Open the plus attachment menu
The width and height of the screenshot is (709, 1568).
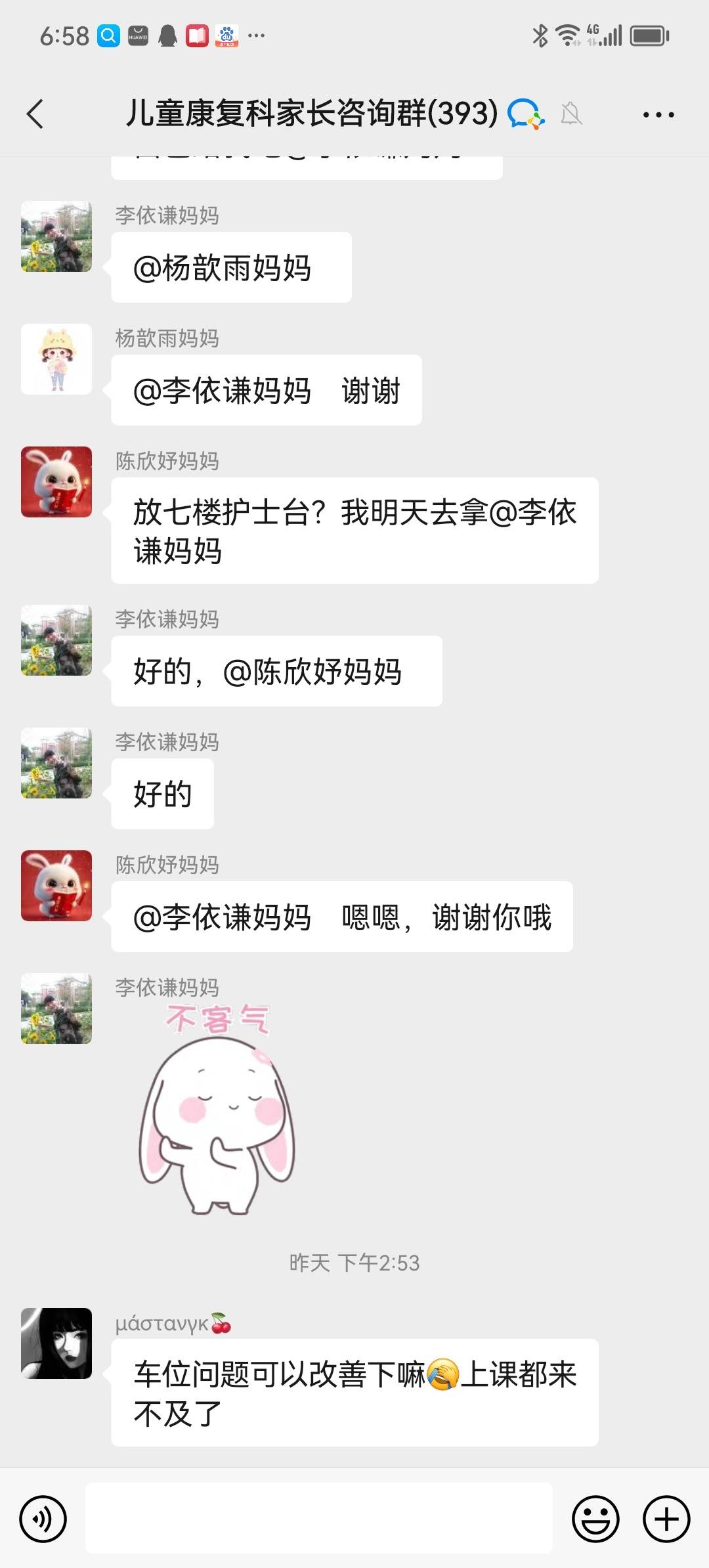tap(666, 1519)
